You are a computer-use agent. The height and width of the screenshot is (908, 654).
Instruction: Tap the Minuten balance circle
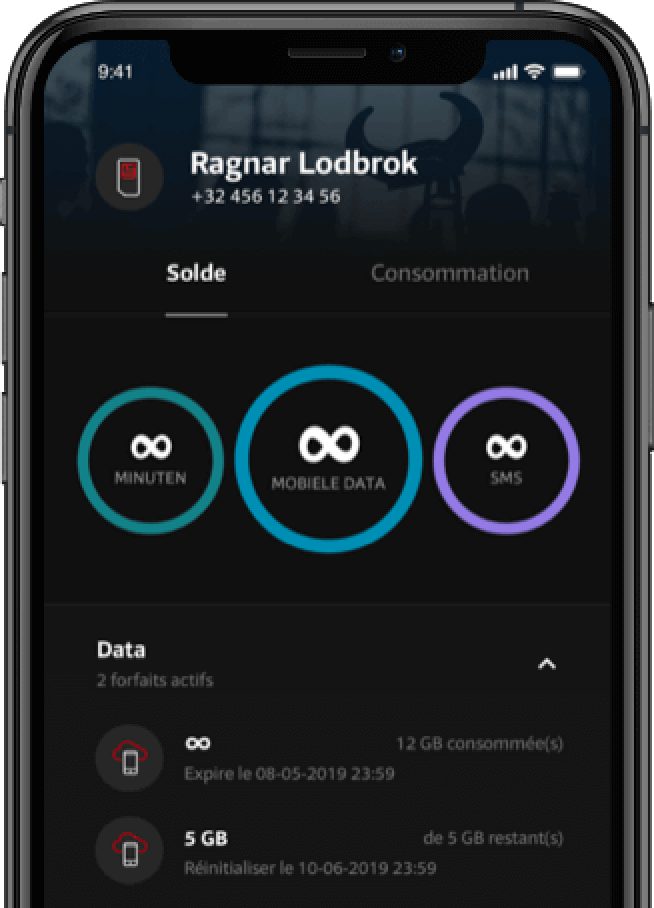click(150, 459)
